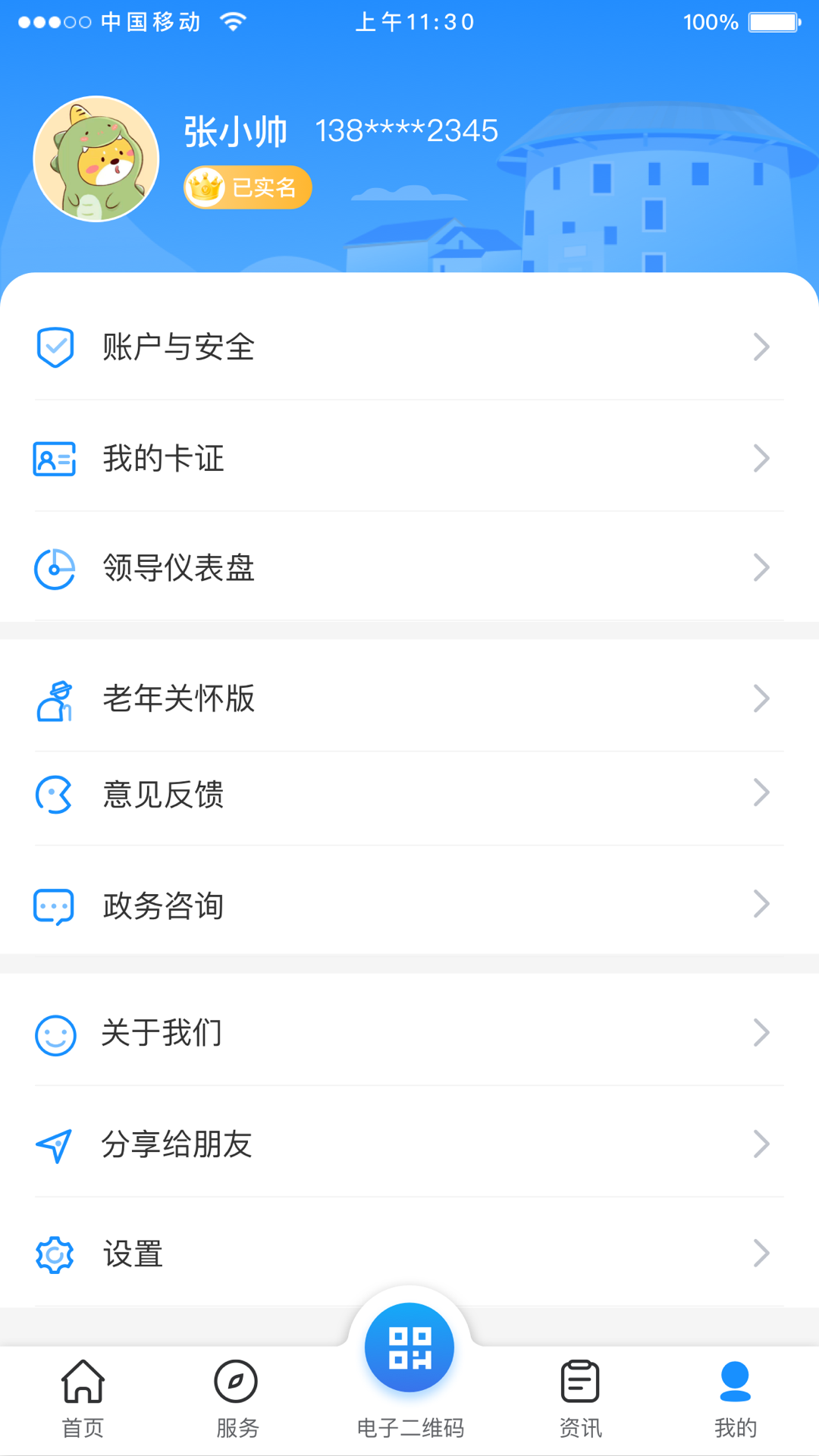This screenshot has width=819, height=1456.
Task: Click the 已实名 verified badge
Action: pyautogui.click(x=246, y=187)
